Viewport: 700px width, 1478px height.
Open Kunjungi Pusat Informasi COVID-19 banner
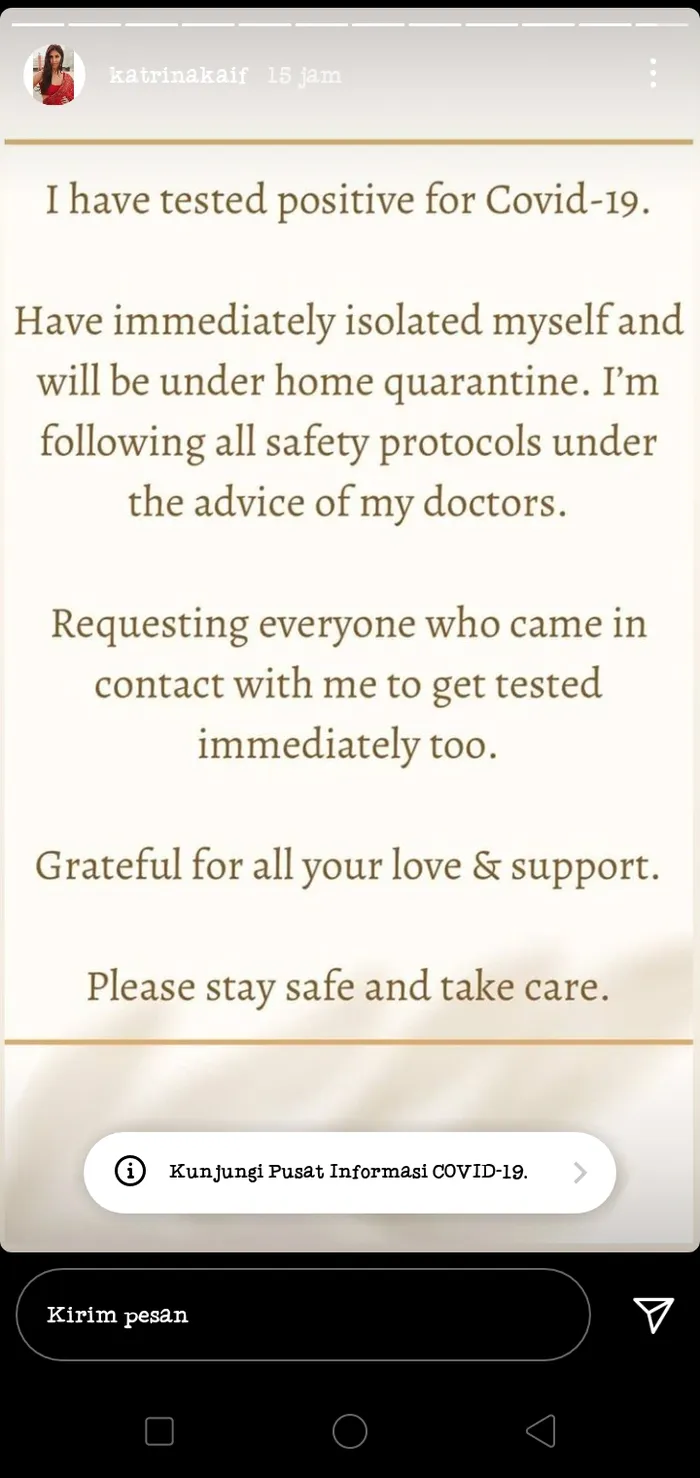coord(349,1172)
